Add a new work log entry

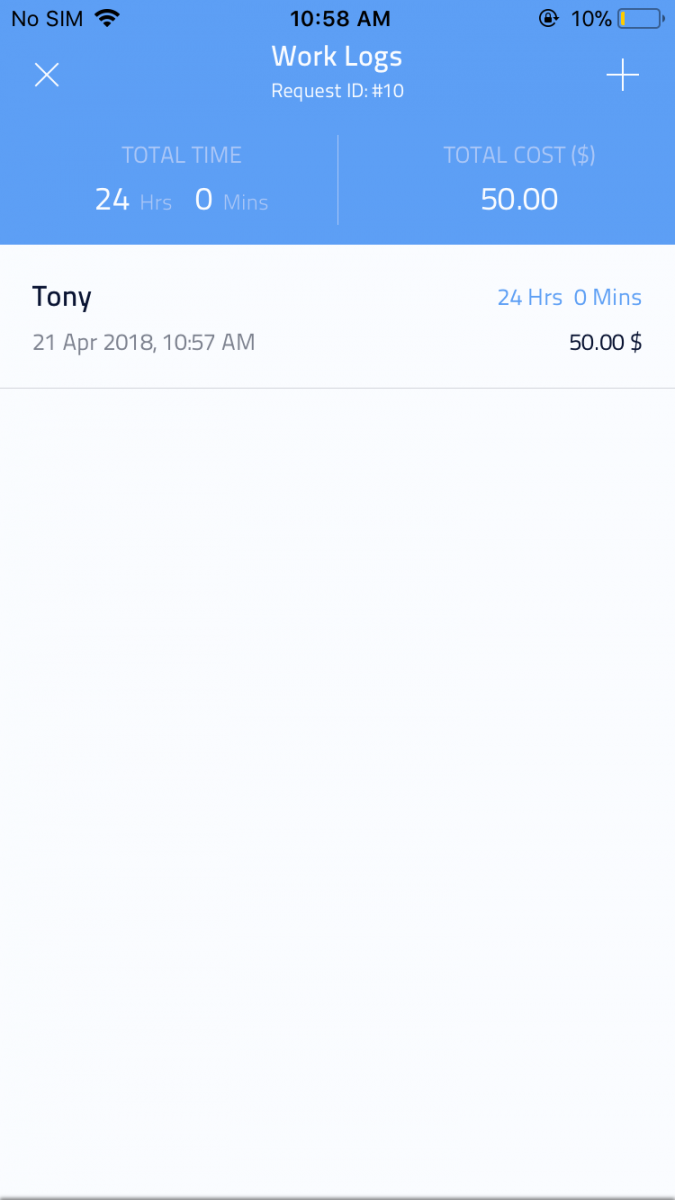coord(622,75)
